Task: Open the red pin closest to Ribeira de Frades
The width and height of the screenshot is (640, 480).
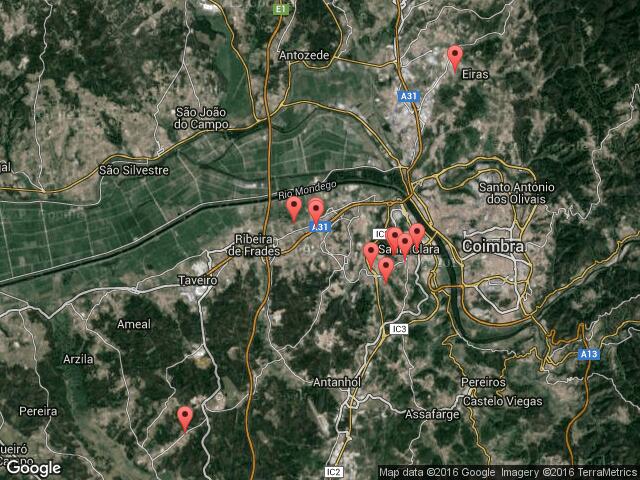Action: (294, 207)
